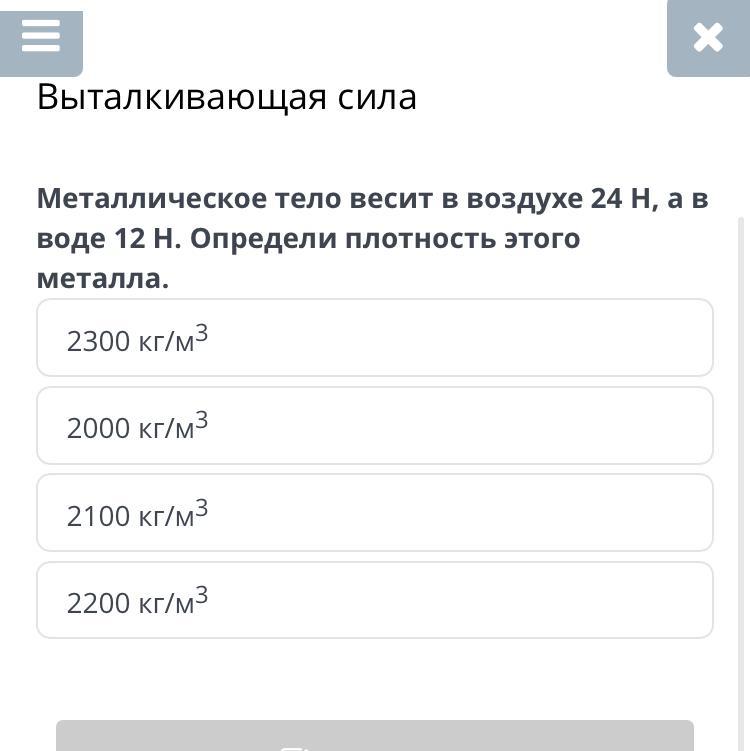Tap the gray submit button at the bottom
The image size is (750, 751).
[374, 737]
